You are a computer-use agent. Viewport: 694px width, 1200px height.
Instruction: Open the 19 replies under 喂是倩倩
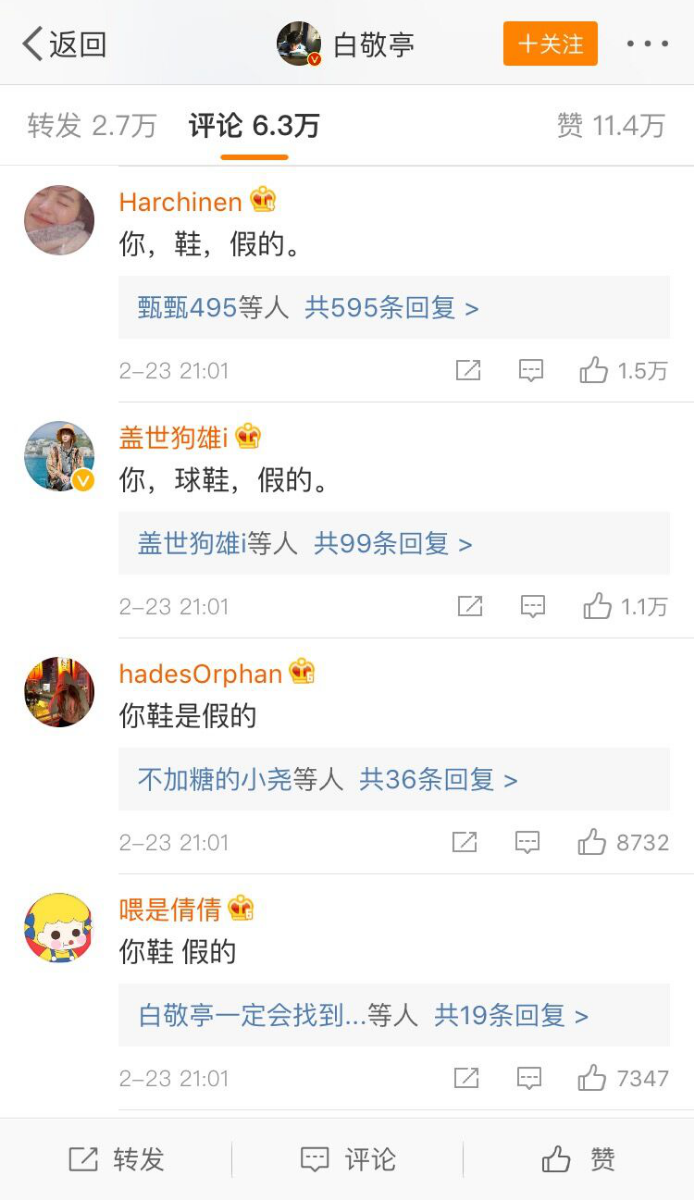pos(510,1016)
